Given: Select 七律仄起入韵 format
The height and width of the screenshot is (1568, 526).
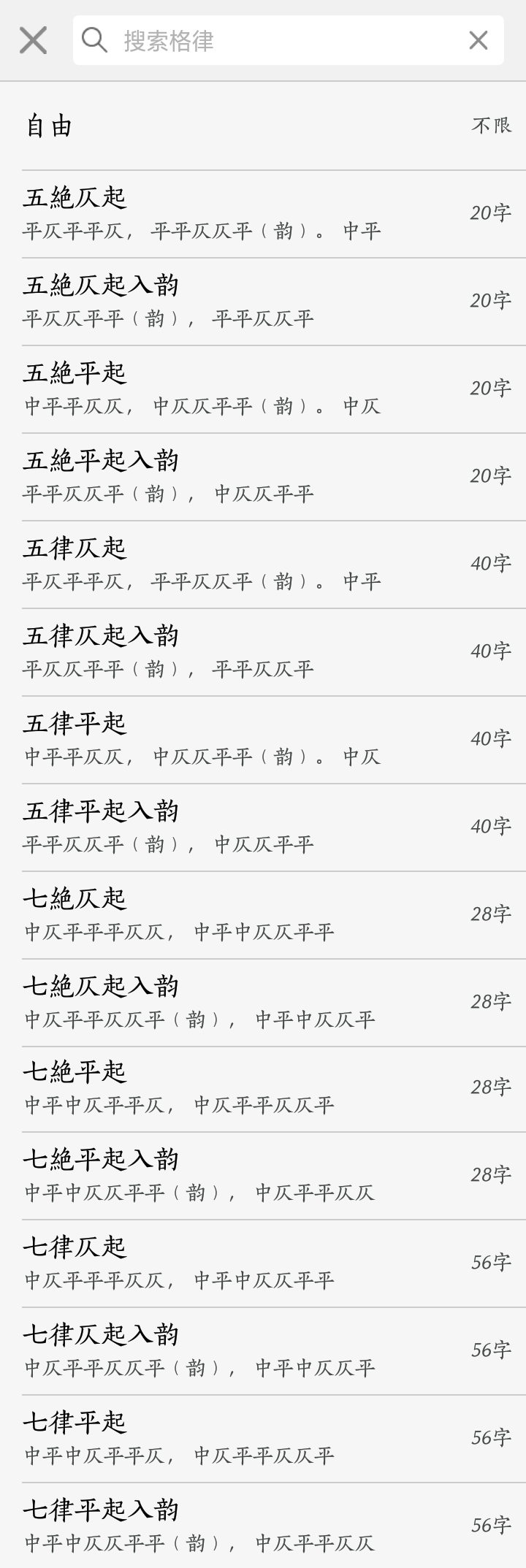Looking at the screenshot, I should point(263,1350).
